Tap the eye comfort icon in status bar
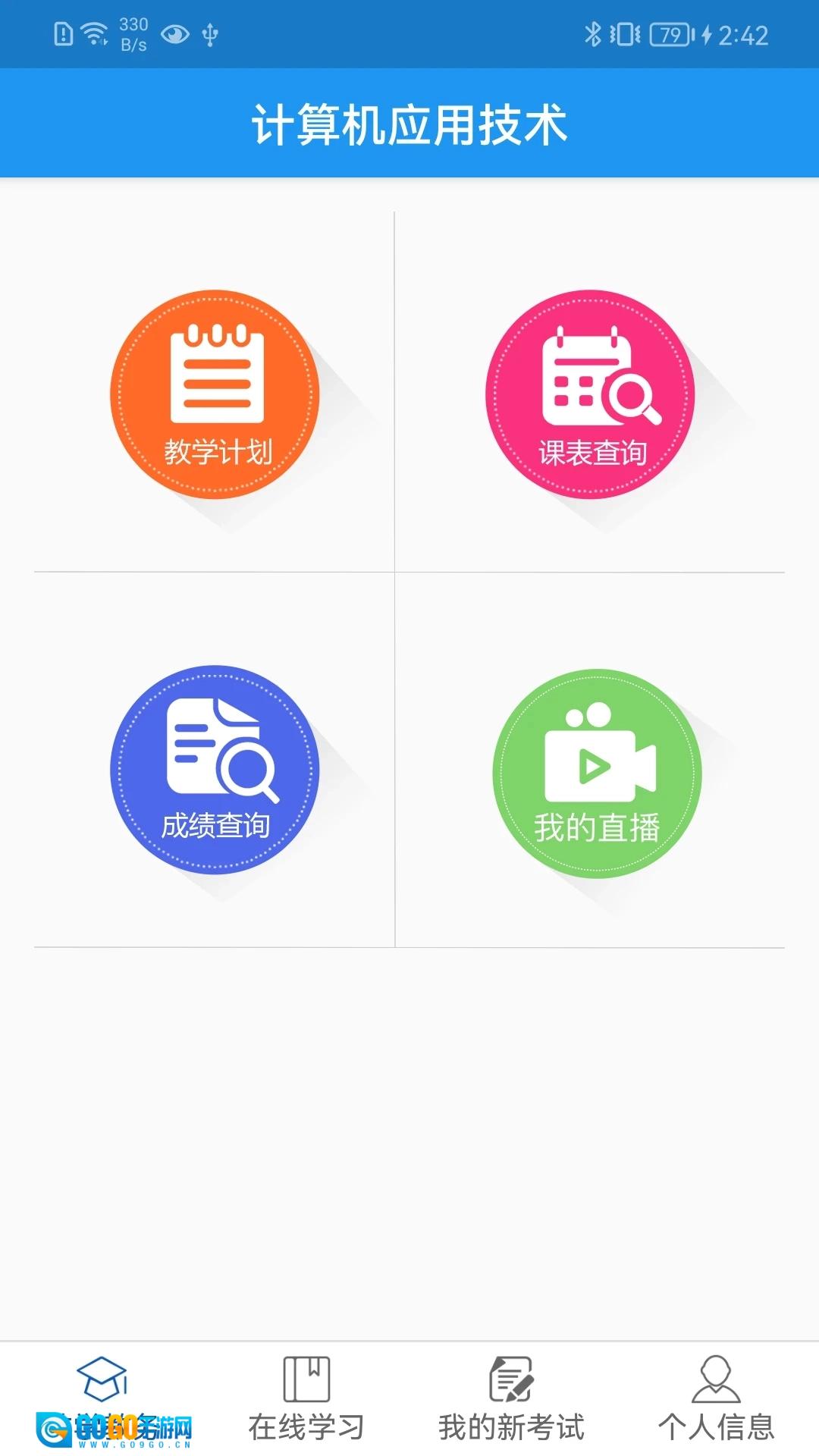The image size is (819, 1456). pos(176,35)
